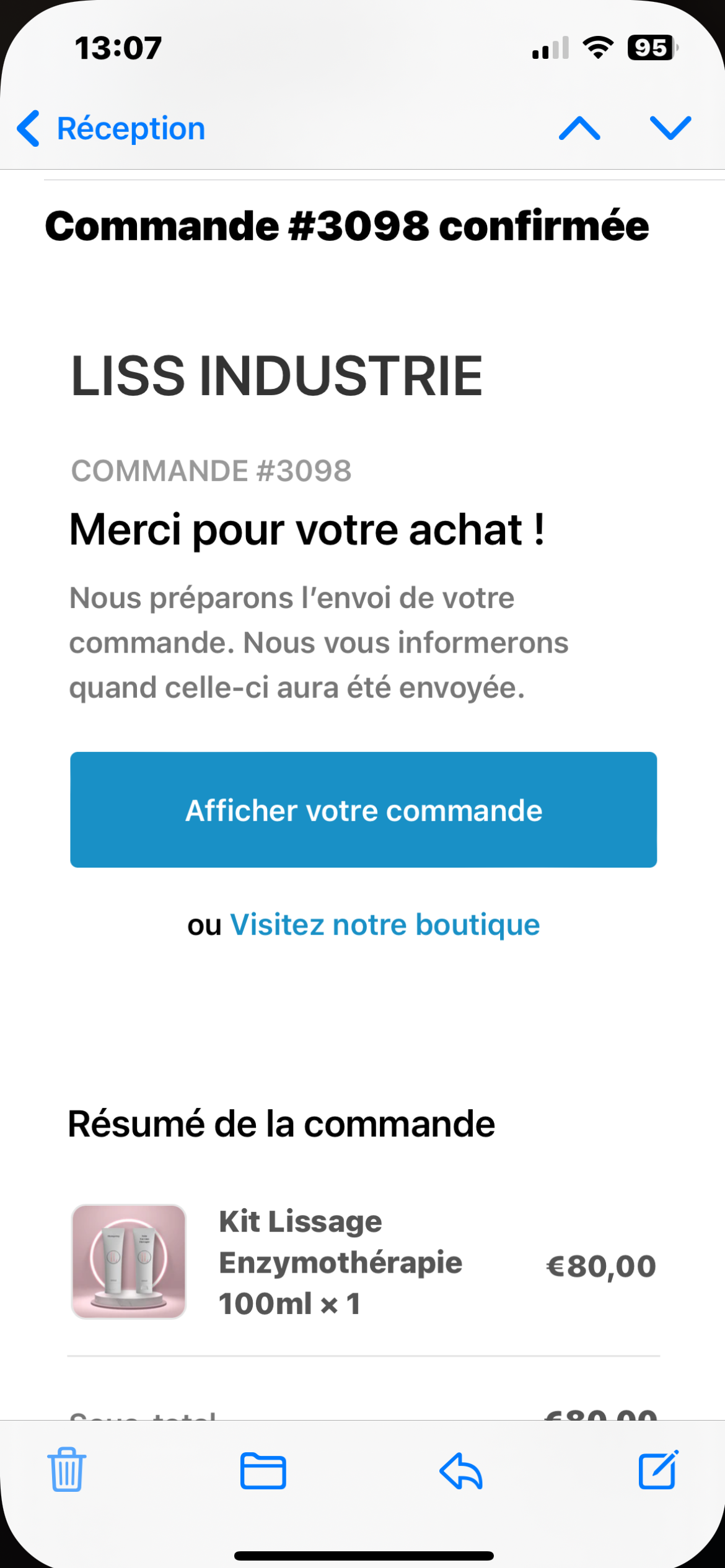725x1568 pixels.
Task: Delete this email with trash icon
Action: coord(67,1470)
